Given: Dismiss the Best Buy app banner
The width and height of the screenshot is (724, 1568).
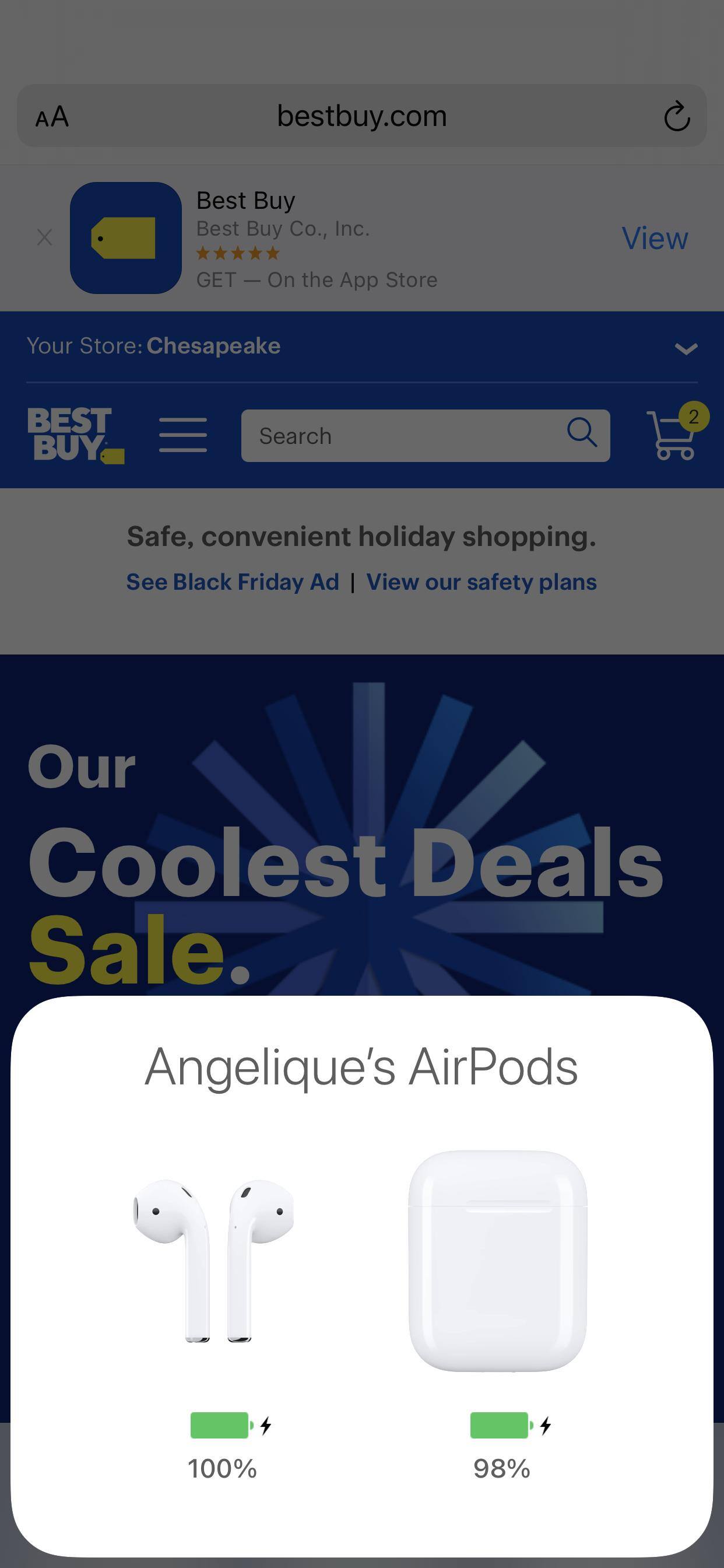Looking at the screenshot, I should click(x=44, y=237).
